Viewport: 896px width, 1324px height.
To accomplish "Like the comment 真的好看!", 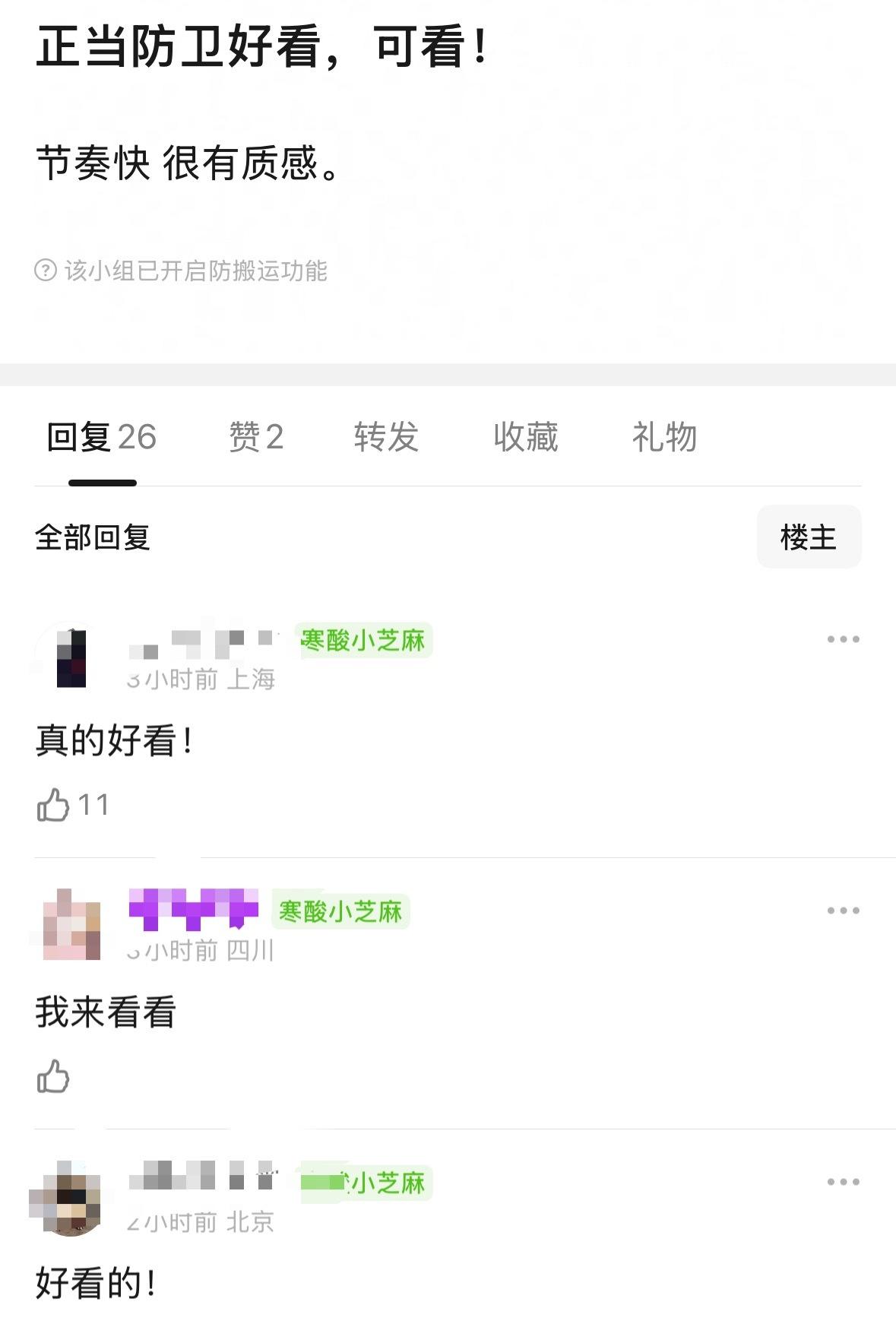I will click(53, 805).
